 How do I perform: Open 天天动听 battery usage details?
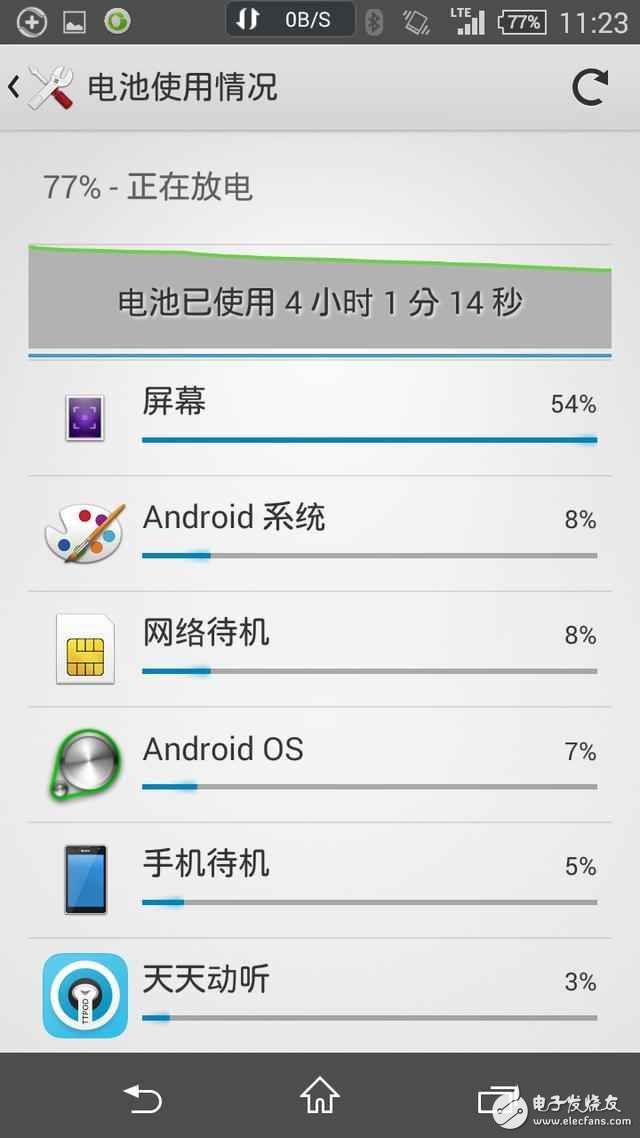click(x=319, y=995)
